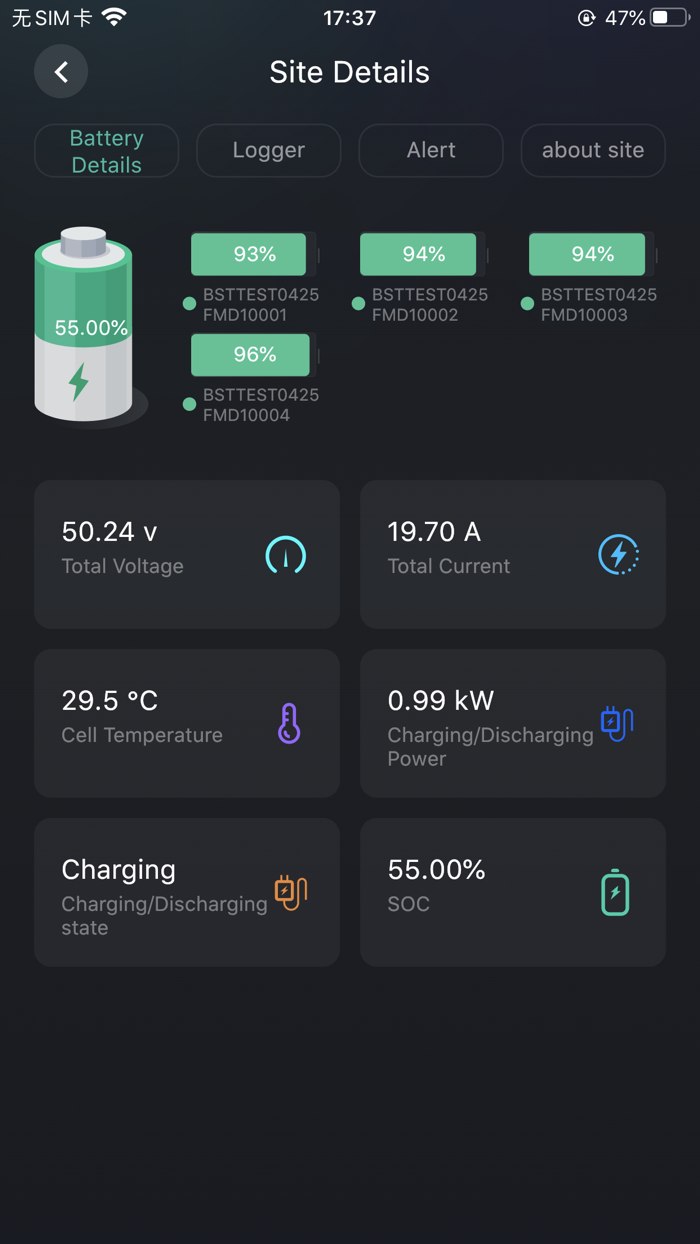Open battery BSTTEST0425 FMD10001
The height and width of the screenshot is (1244, 700).
point(252,278)
